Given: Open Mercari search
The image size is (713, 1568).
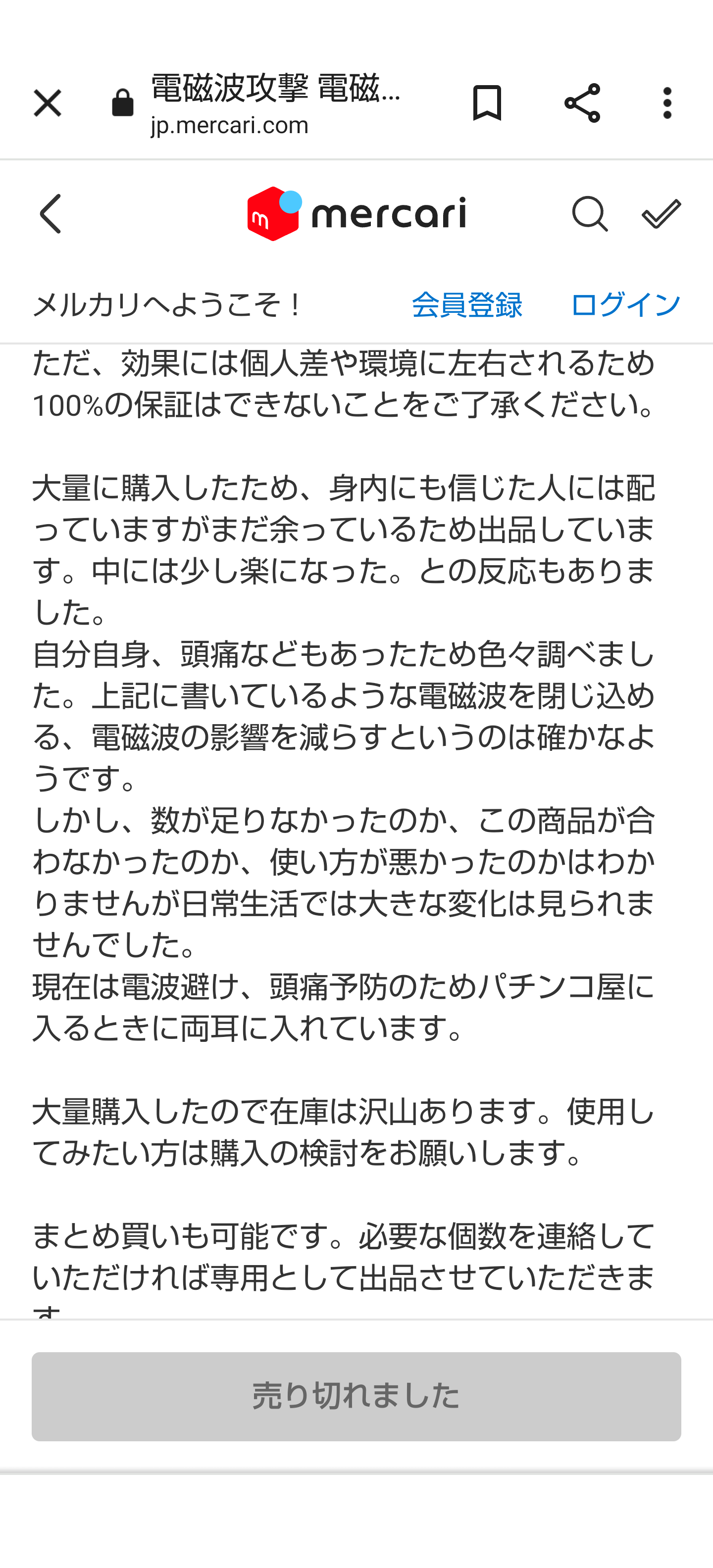Looking at the screenshot, I should pyautogui.click(x=589, y=214).
